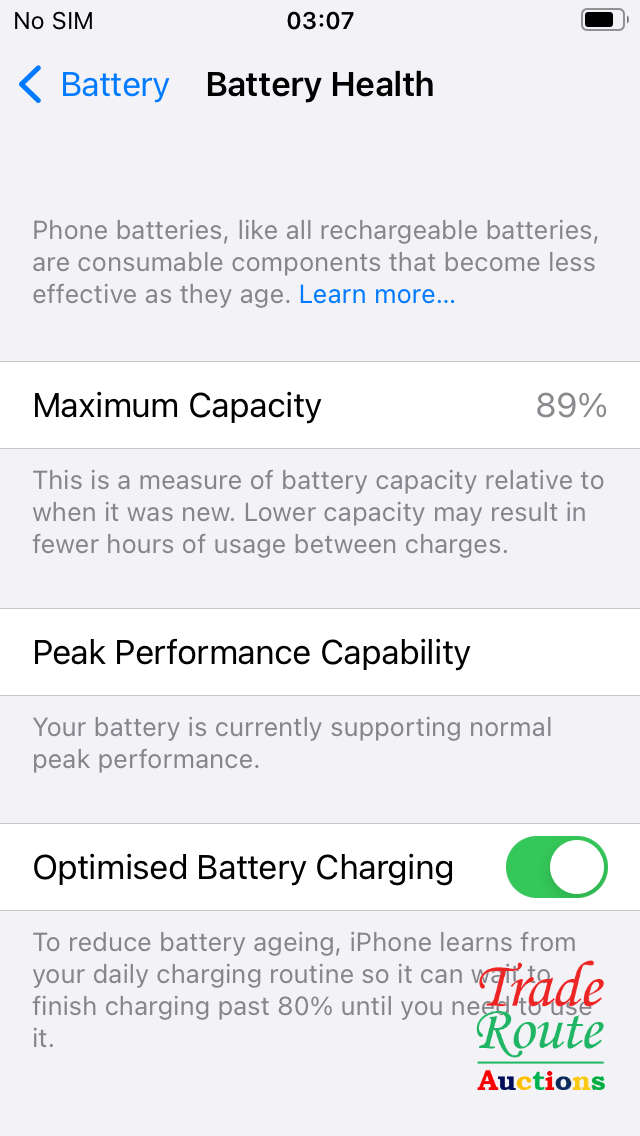This screenshot has width=640, height=1136.
Task: Open the Learn more link
Action: click(377, 295)
